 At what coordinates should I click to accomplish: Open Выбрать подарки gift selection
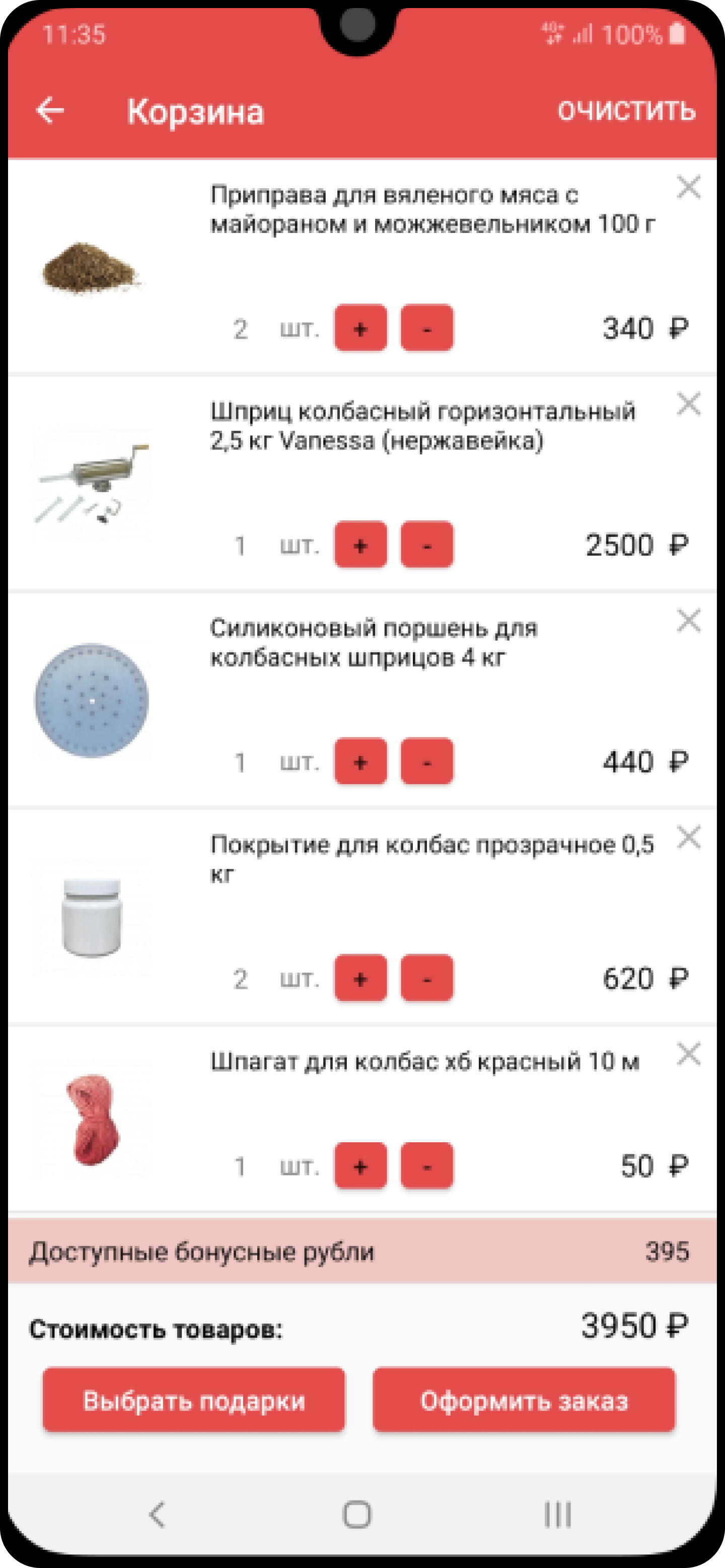point(194,1400)
